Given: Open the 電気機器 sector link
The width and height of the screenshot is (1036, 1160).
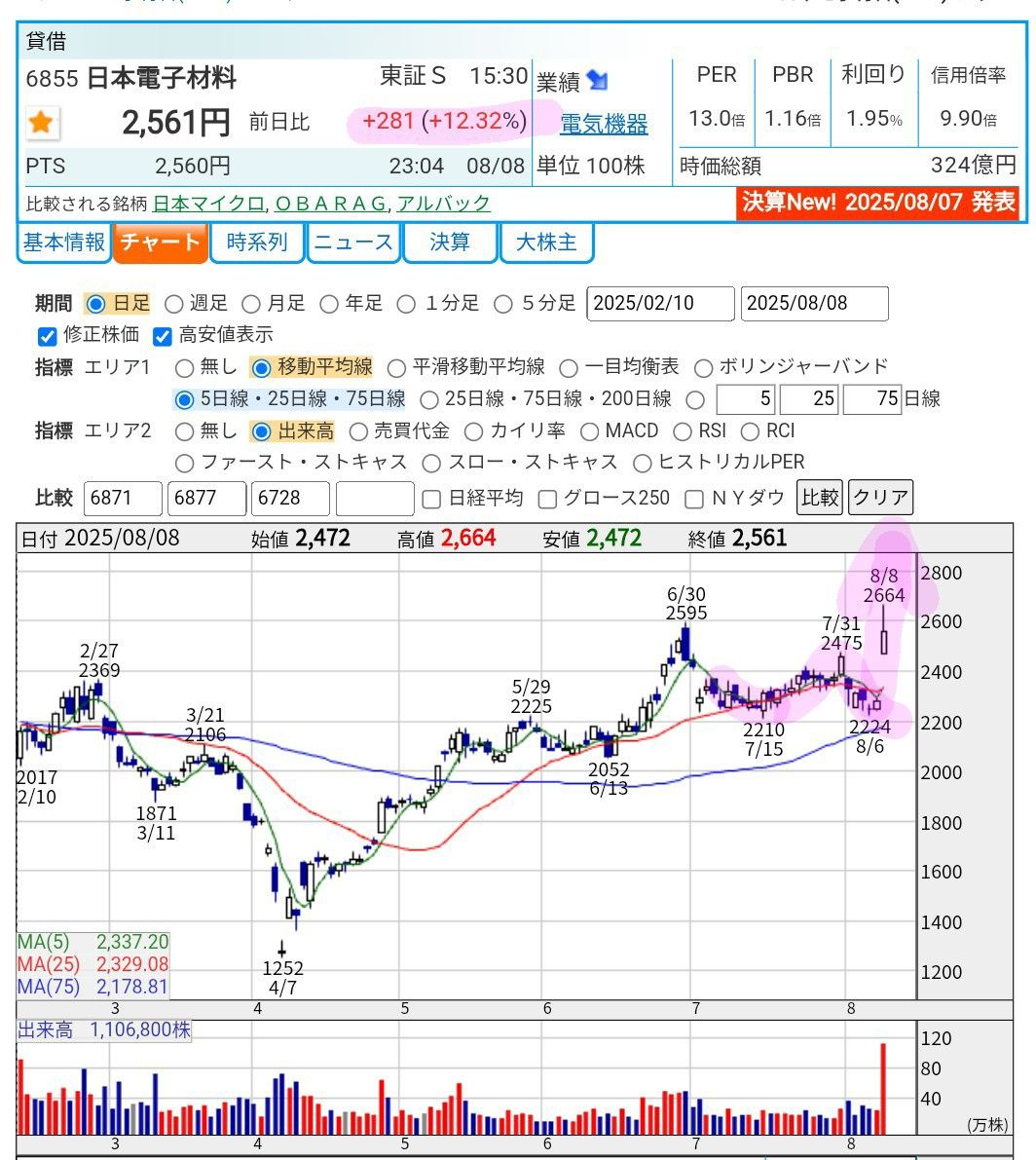Looking at the screenshot, I should (604, 124).
